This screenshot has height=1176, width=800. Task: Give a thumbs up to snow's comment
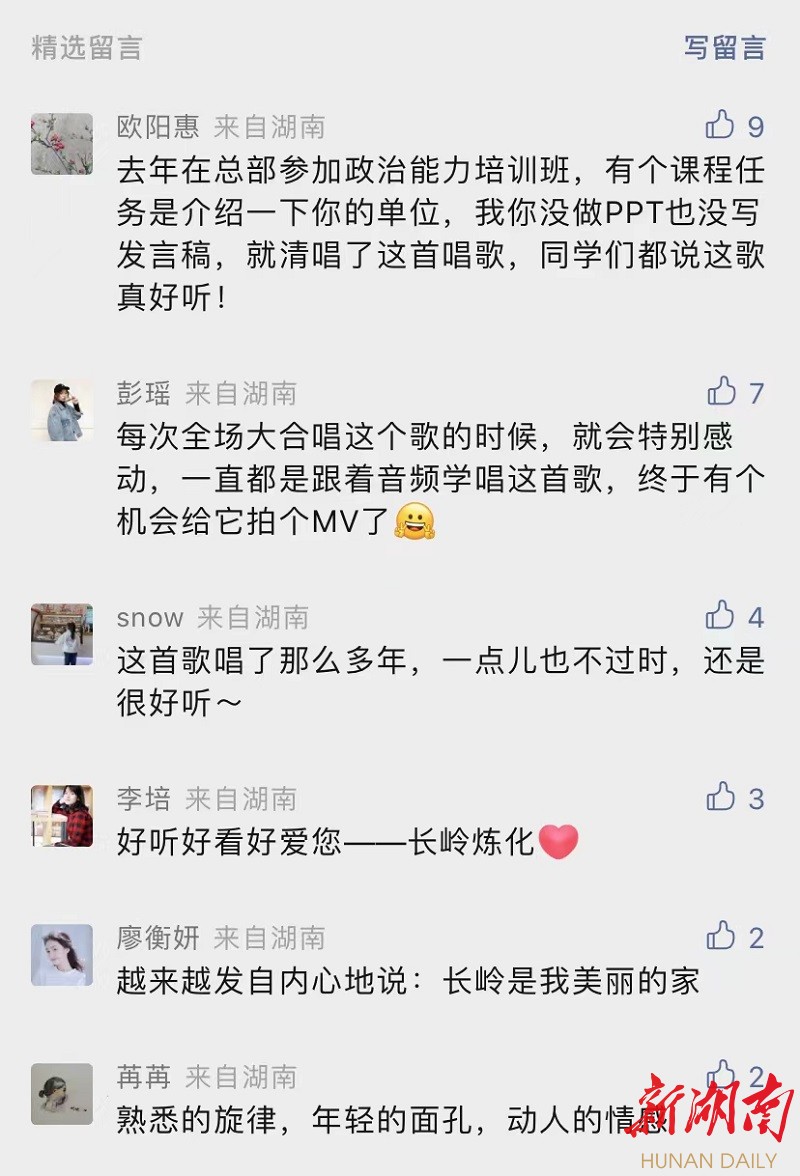[720, 616]
